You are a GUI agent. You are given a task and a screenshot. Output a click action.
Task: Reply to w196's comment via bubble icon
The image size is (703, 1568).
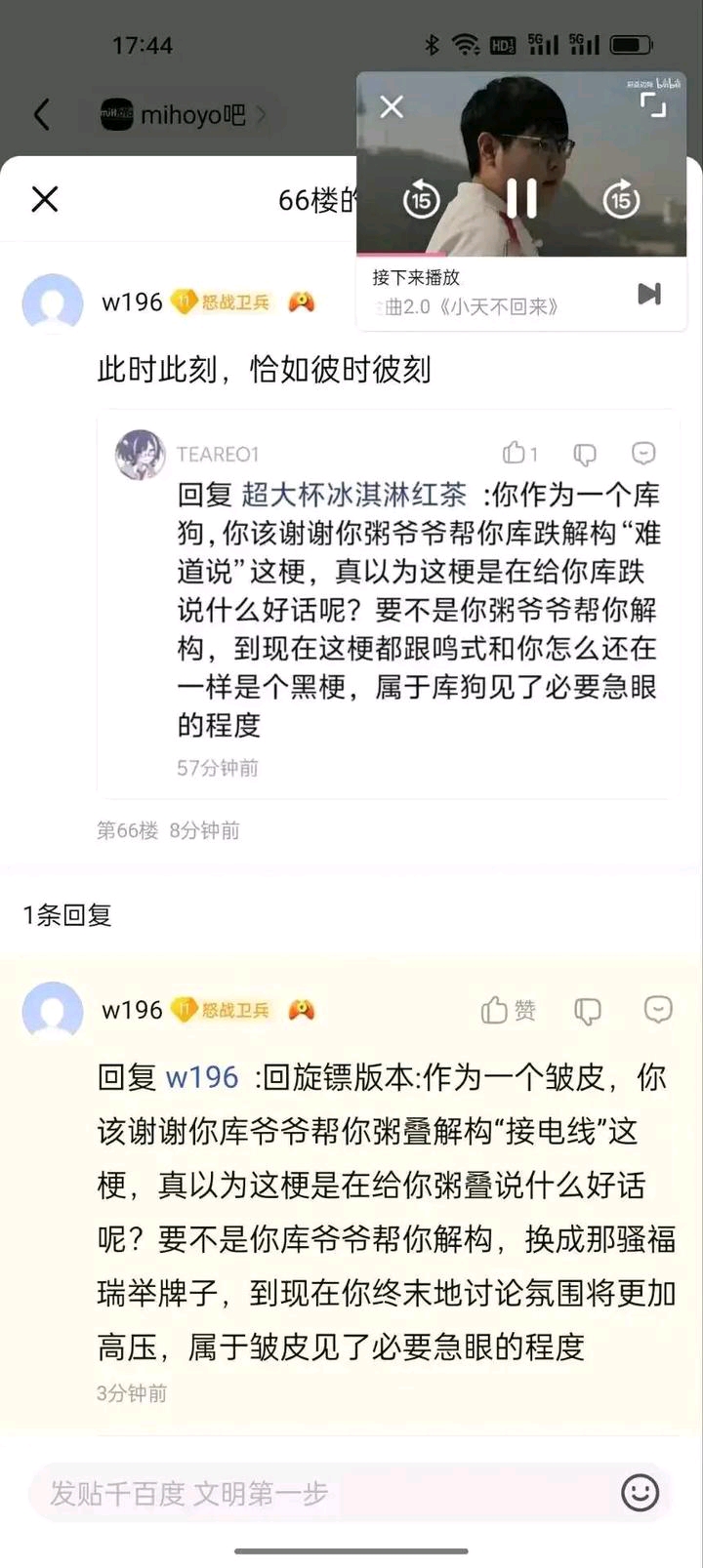658,1010
